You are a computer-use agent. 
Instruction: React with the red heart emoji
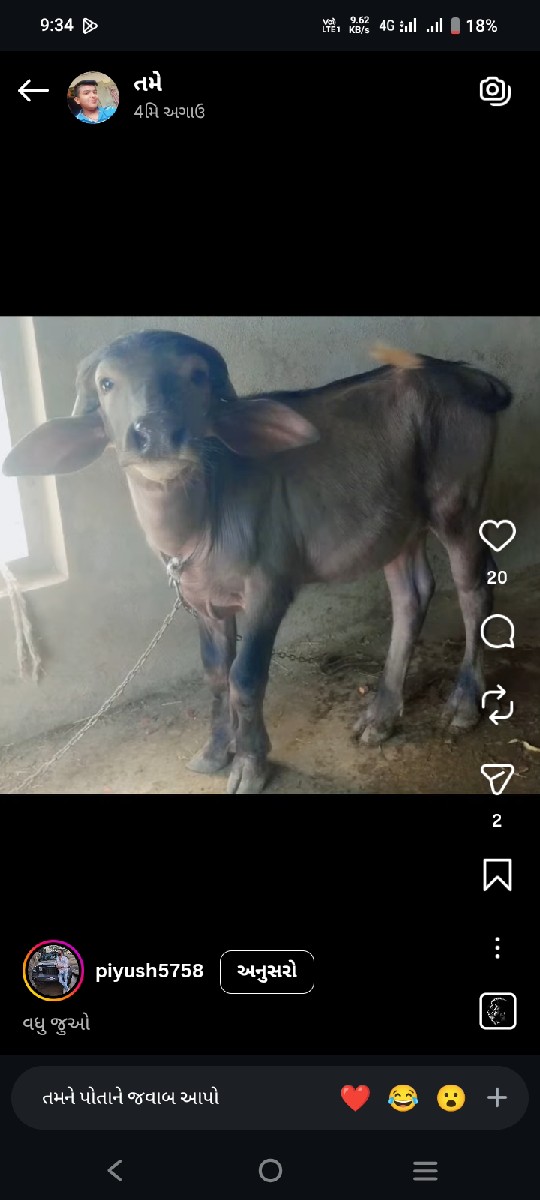[x=355, y=1098]
